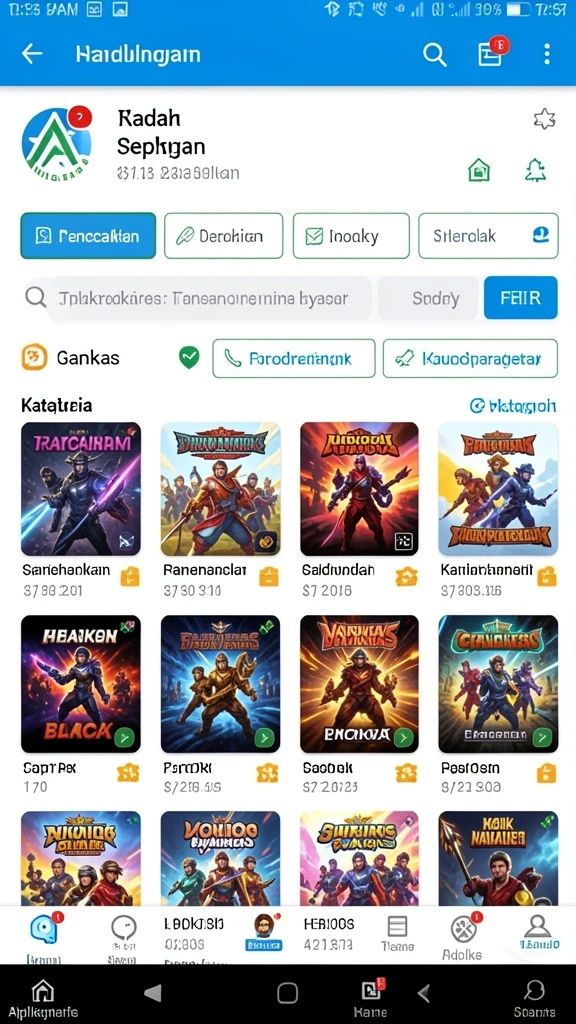This screenshot has width=576, height=1024.
Task: Tap the blue FEIIR button
Action: (x=520, y=298)
